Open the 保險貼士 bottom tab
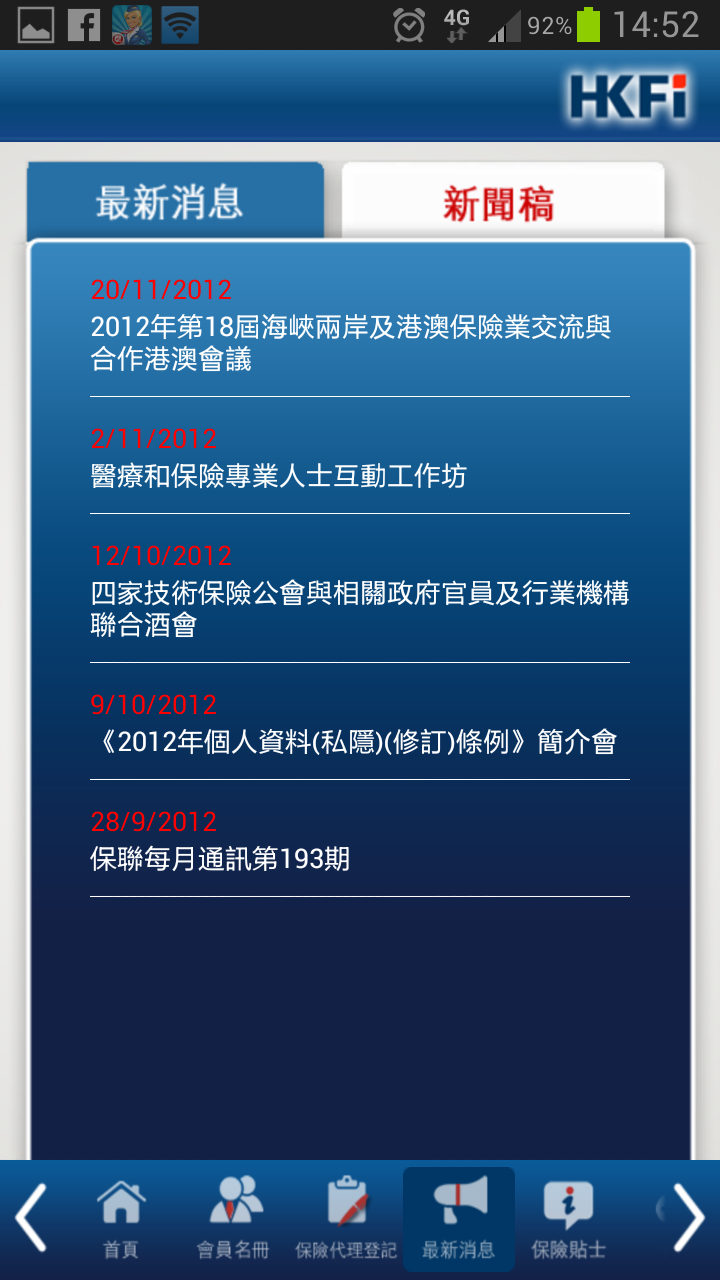The image size is (720, 1280). coord(569,1220)
